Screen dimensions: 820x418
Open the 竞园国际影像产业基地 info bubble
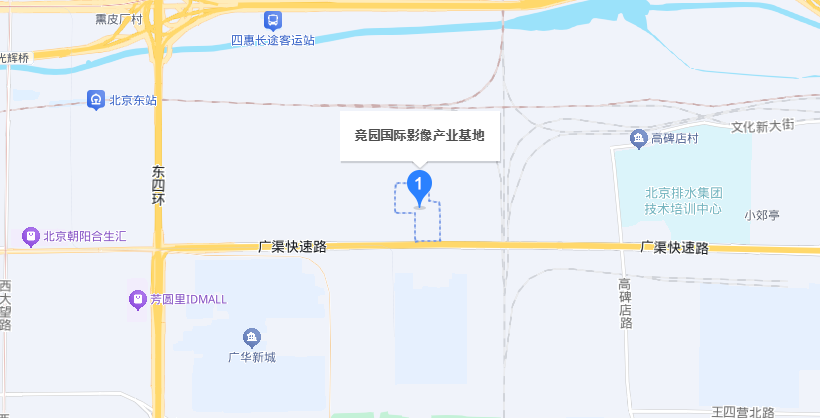coord(419,134)
